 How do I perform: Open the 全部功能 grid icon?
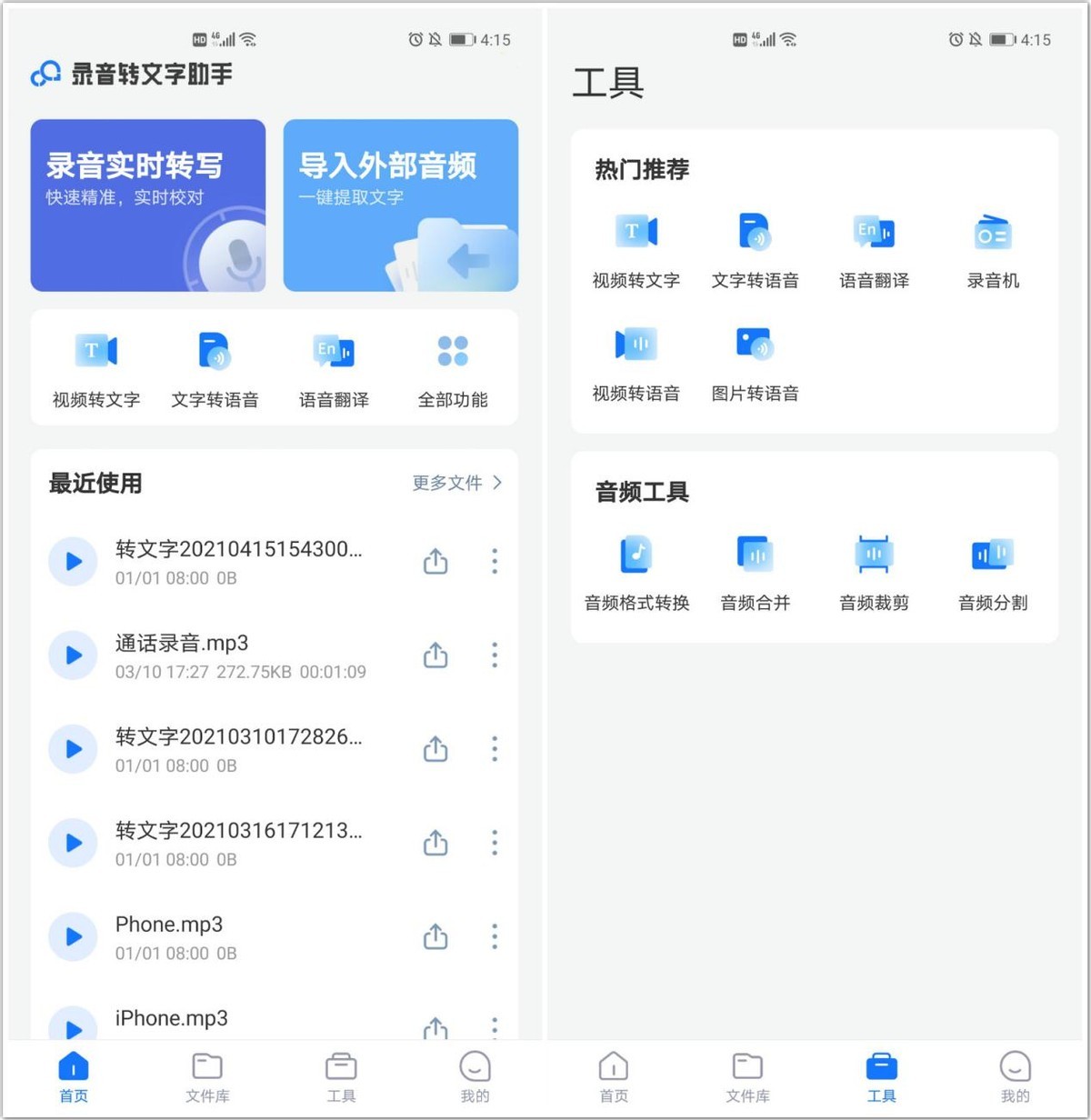(x=453, y=350)
